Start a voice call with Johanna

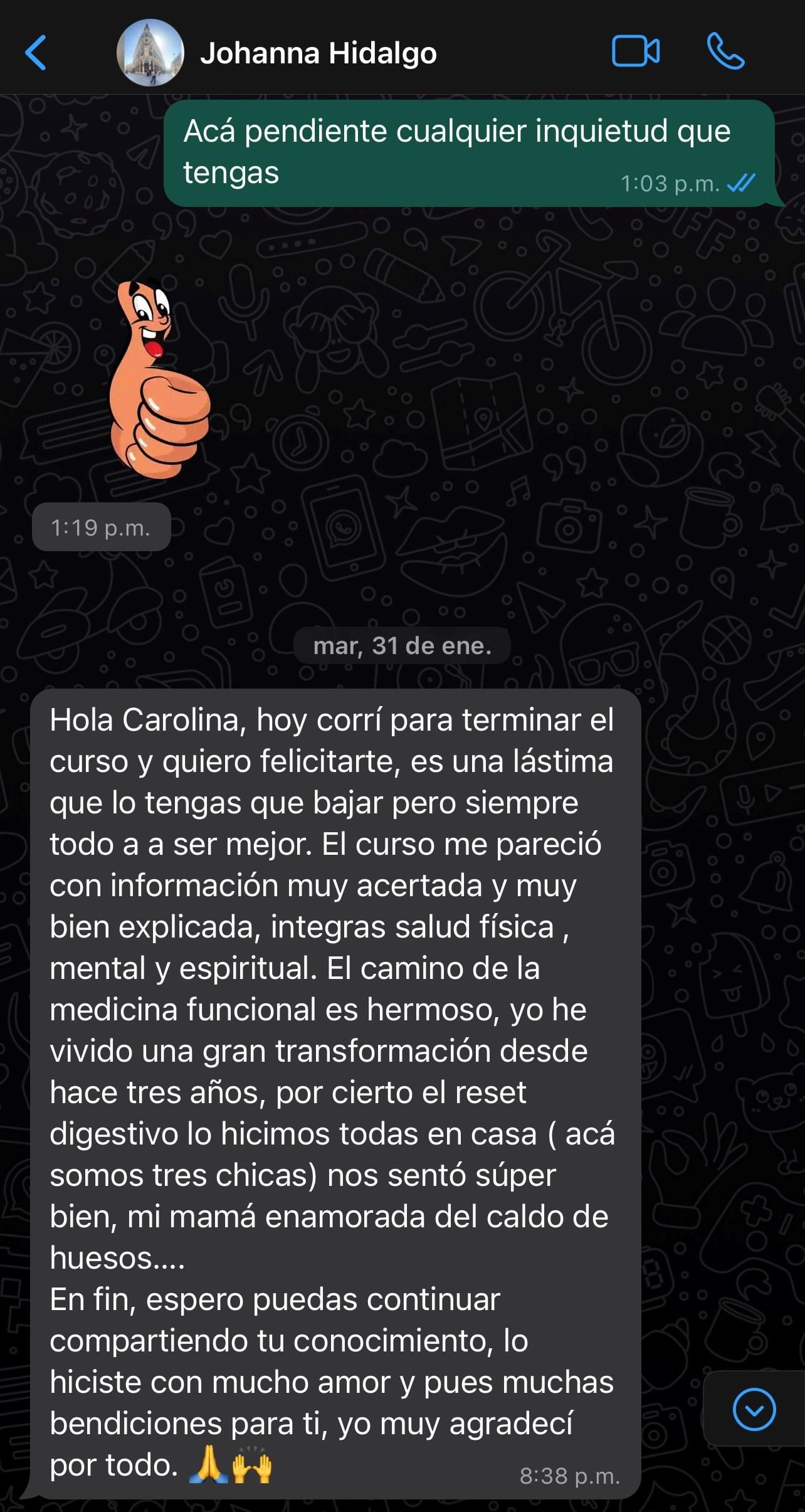[725, 51]
